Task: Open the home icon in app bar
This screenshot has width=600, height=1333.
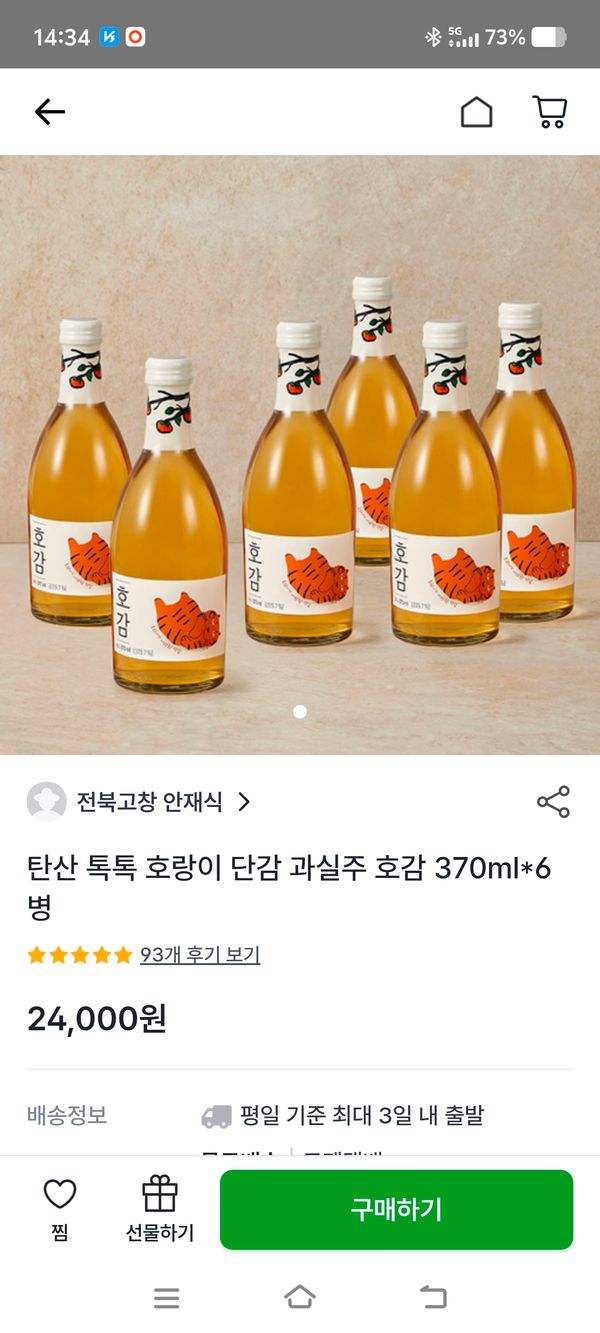Action: [476, 112]
